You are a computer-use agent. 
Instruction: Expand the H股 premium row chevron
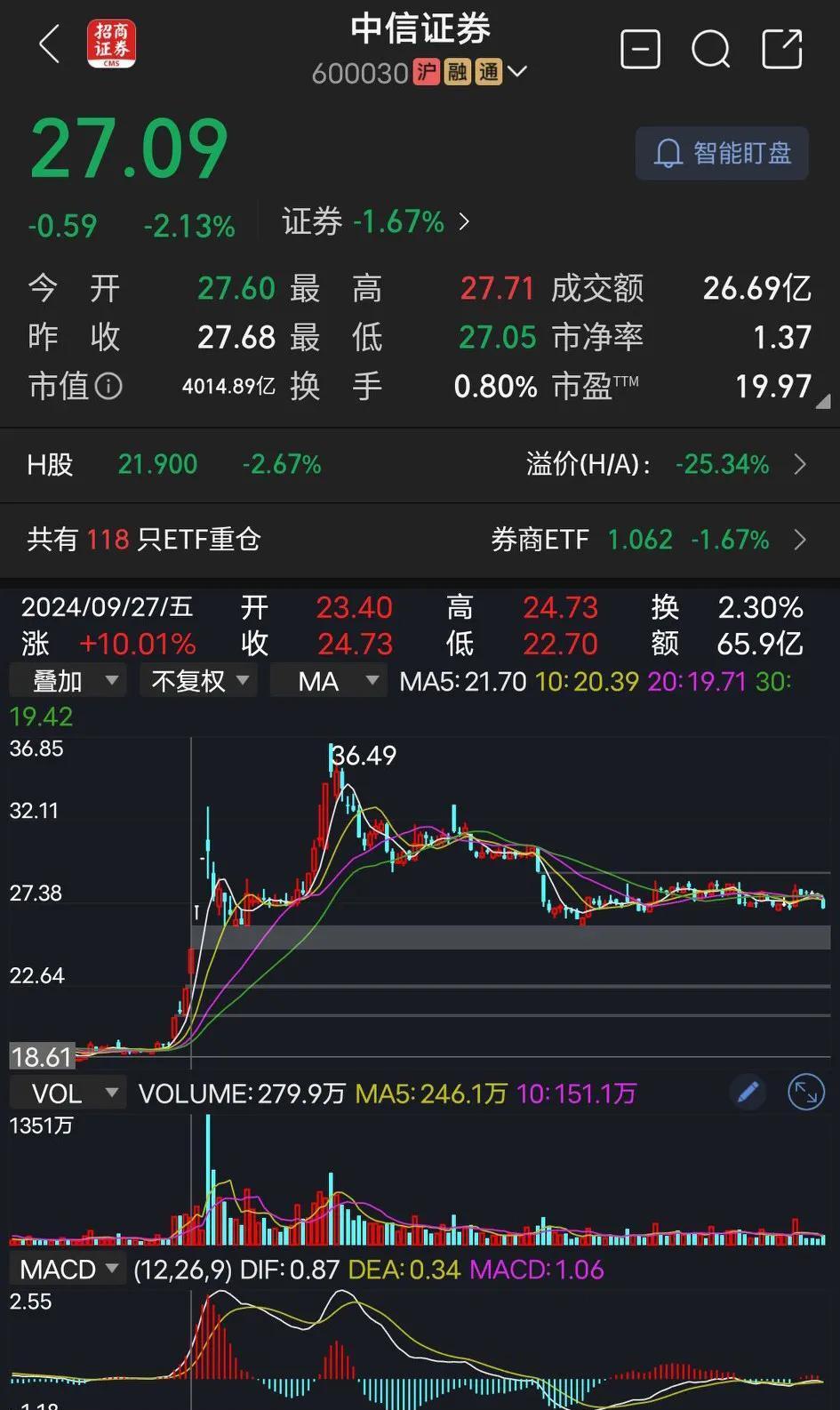coord(803,465)
